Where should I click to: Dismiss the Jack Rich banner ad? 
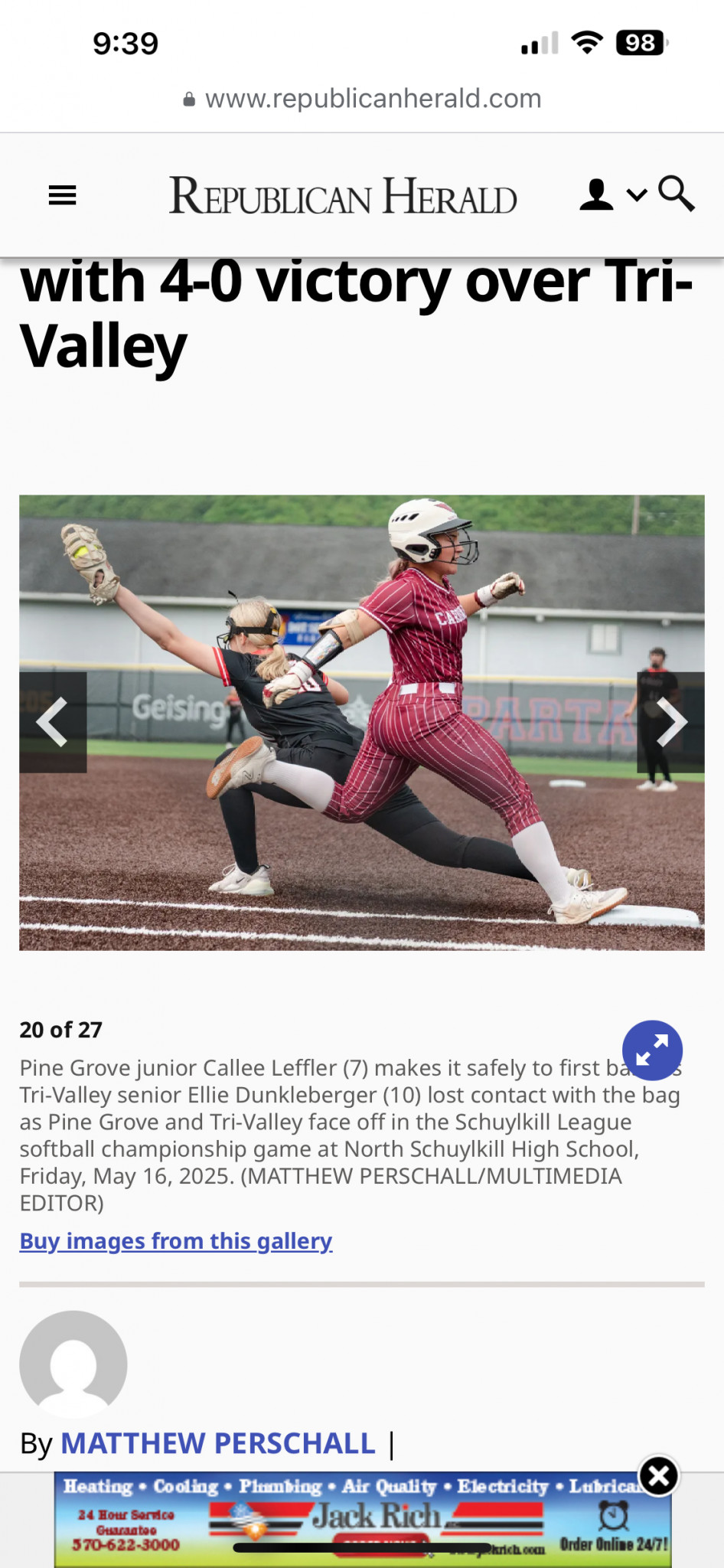[x=658, y=1475]
